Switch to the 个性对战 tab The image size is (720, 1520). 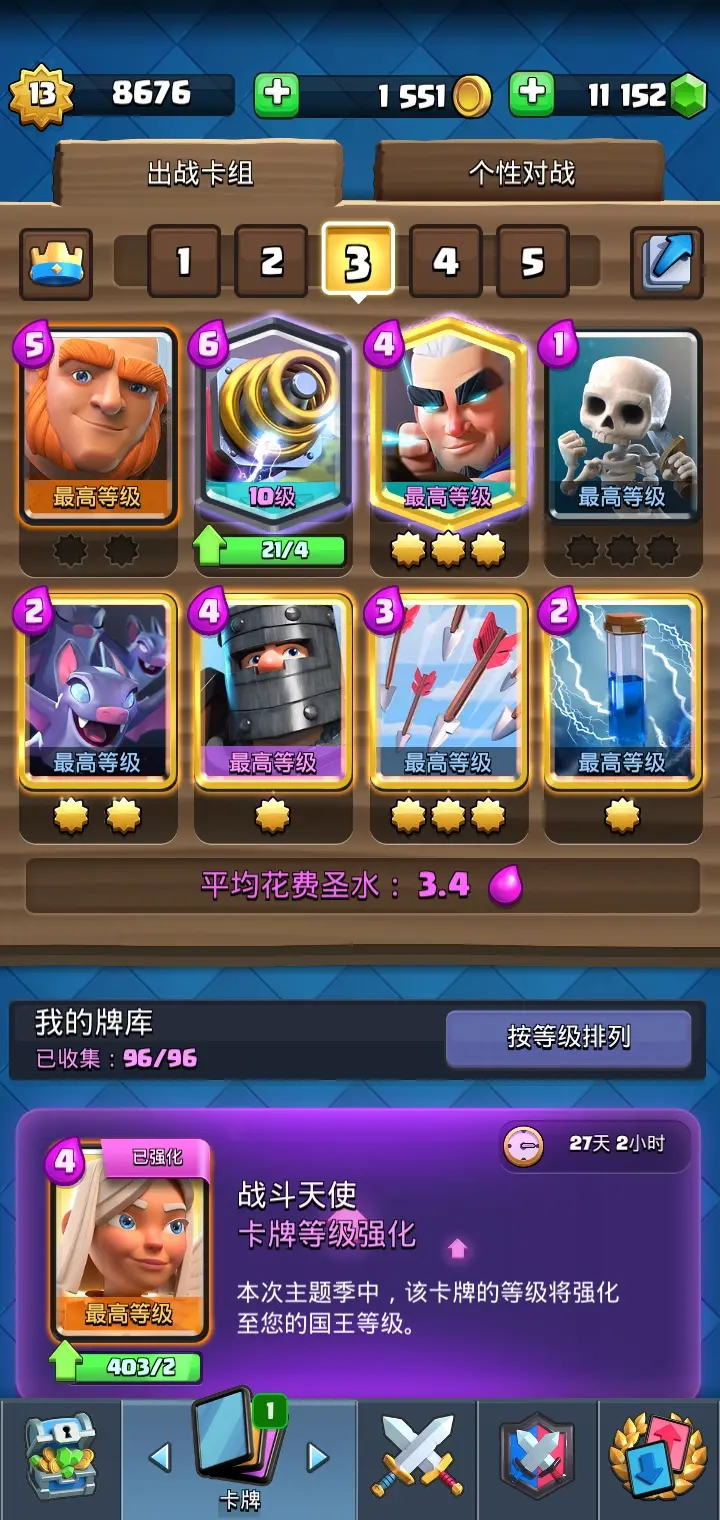[x=521, y=173]
